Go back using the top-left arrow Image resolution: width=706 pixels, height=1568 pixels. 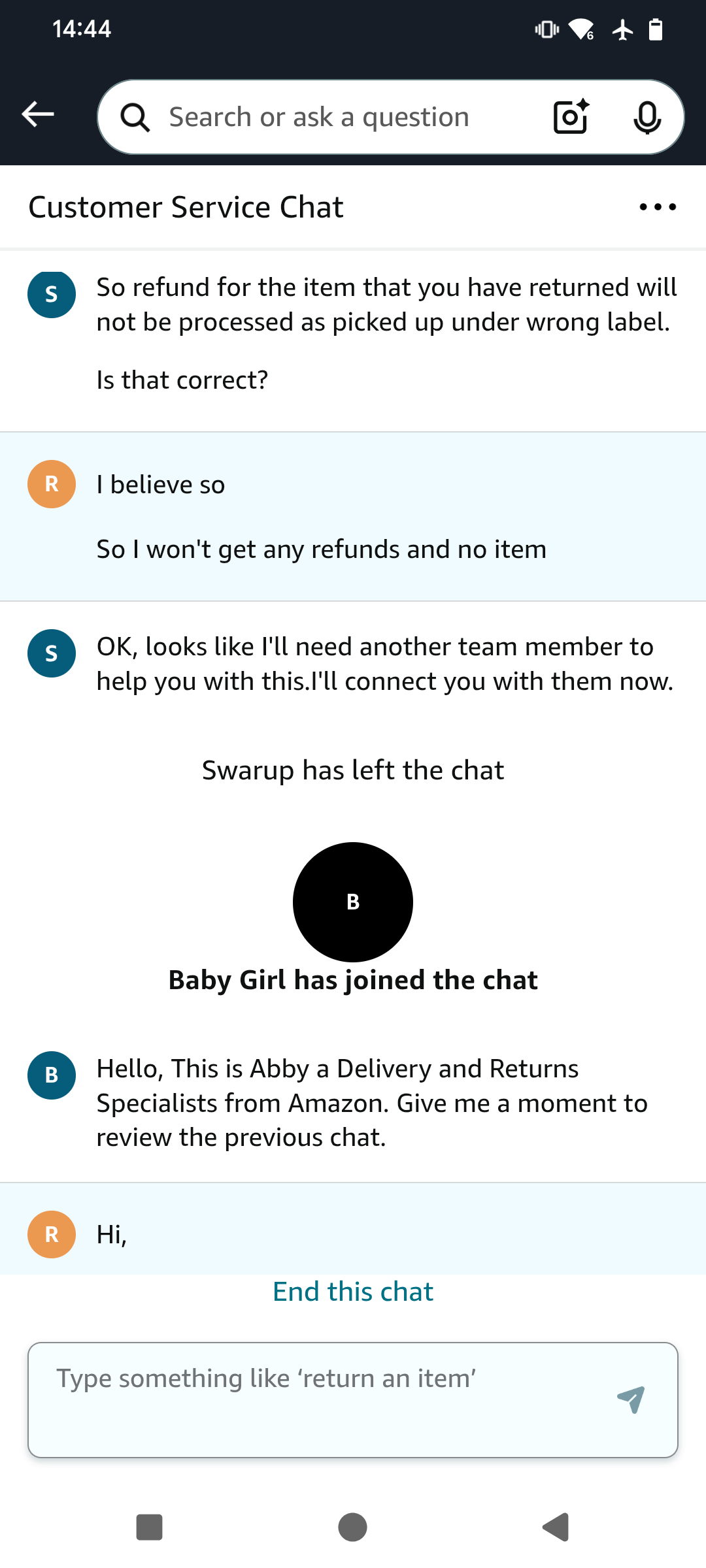(38, 114)
